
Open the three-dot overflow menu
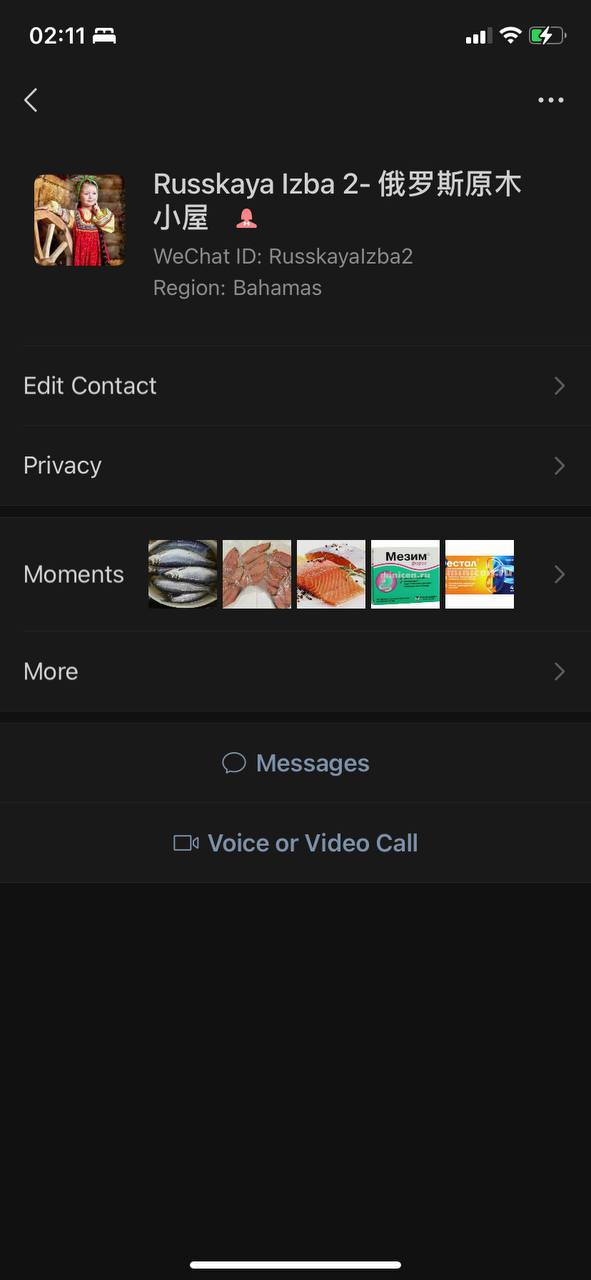pos(551,100)
